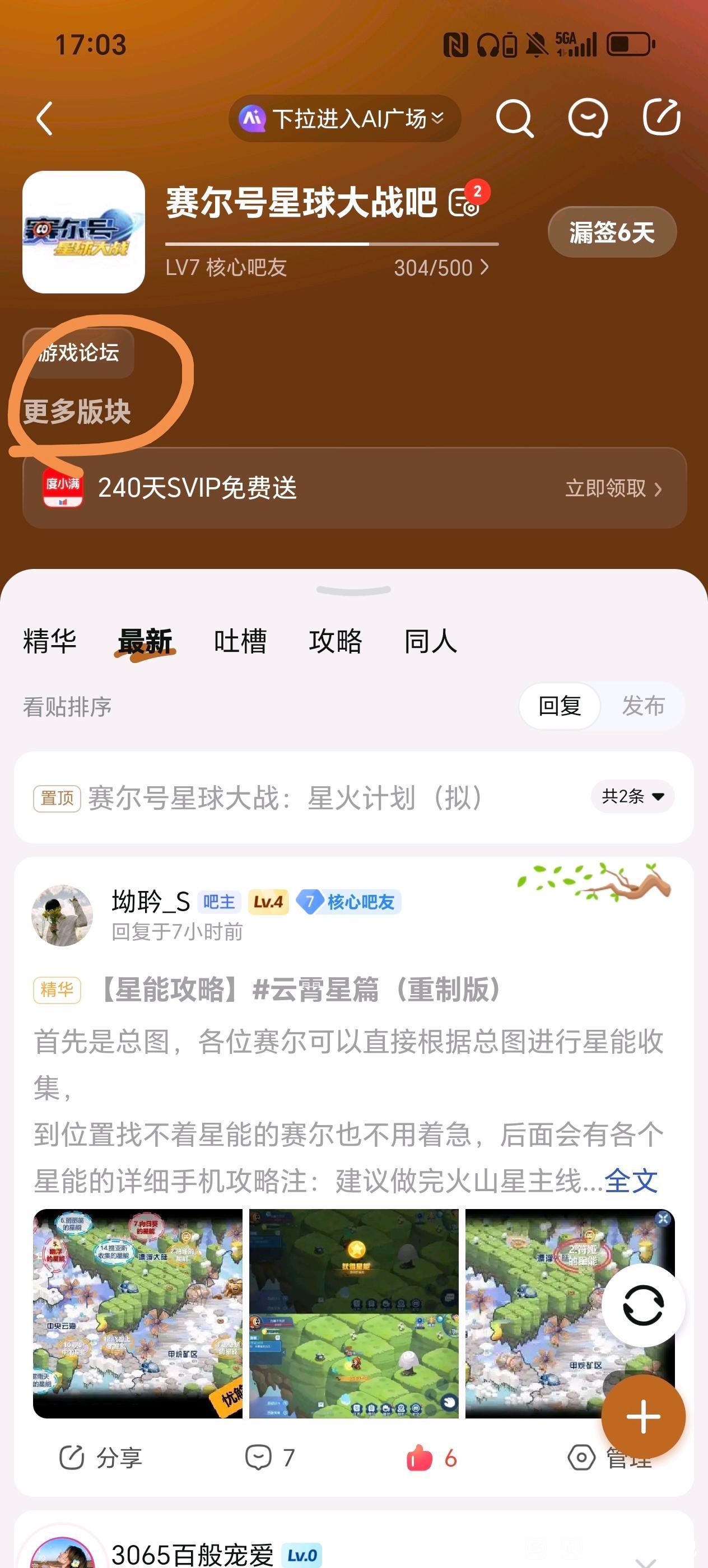Open 更多版块
Viewport: 708px width, 1568px height.
tap(77, 412)
